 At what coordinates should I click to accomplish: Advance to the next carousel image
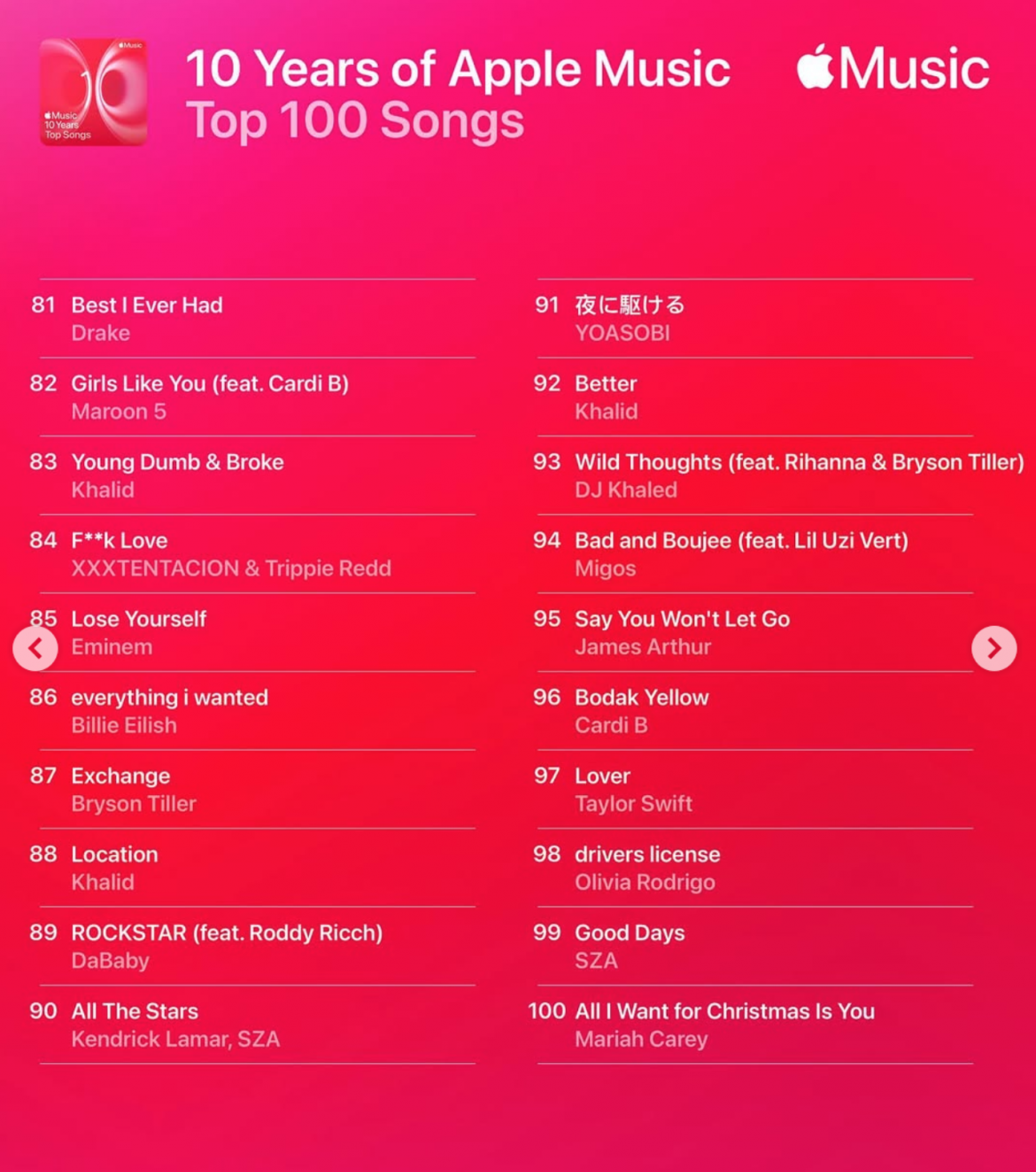[x=993, y=648]
